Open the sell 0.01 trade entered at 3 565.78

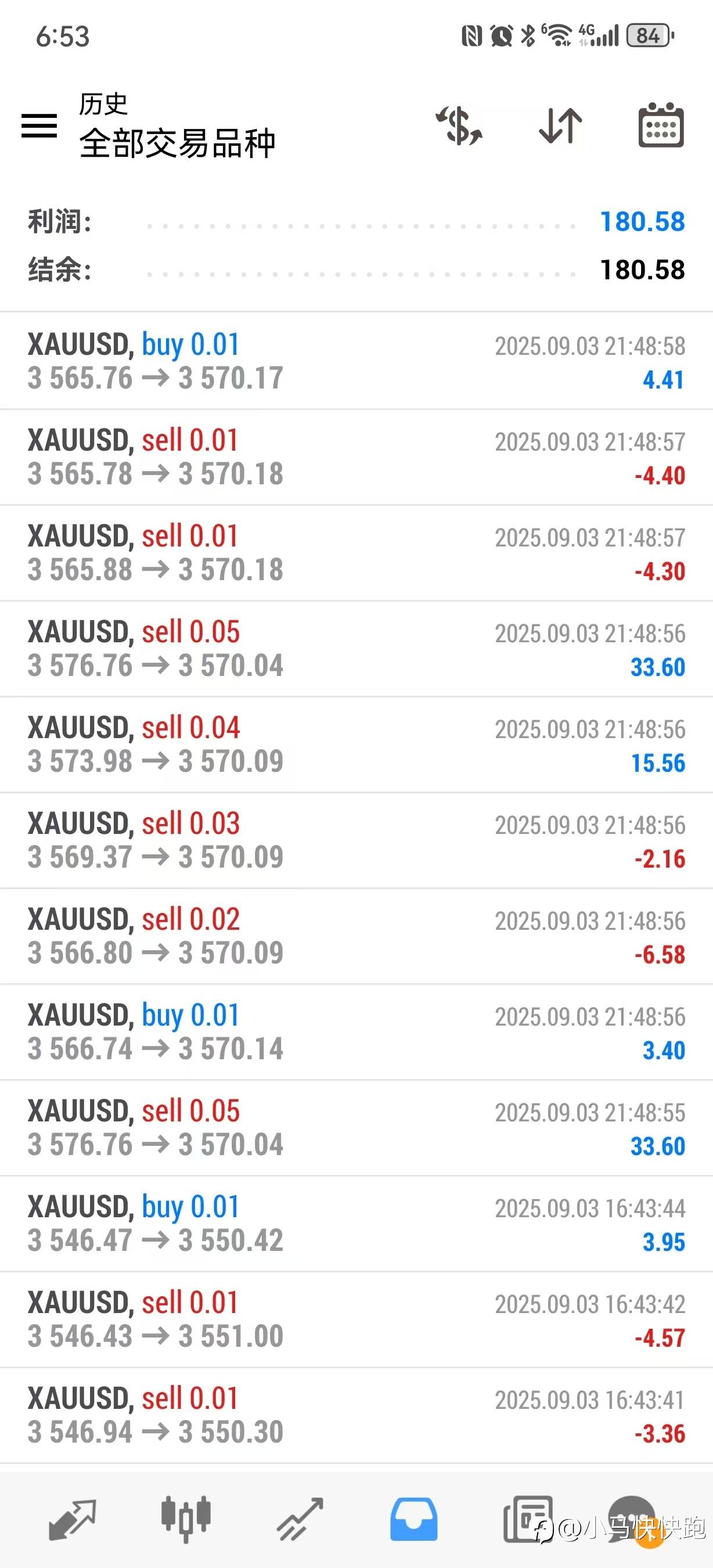pyautogui.click(x=356, y=457)
